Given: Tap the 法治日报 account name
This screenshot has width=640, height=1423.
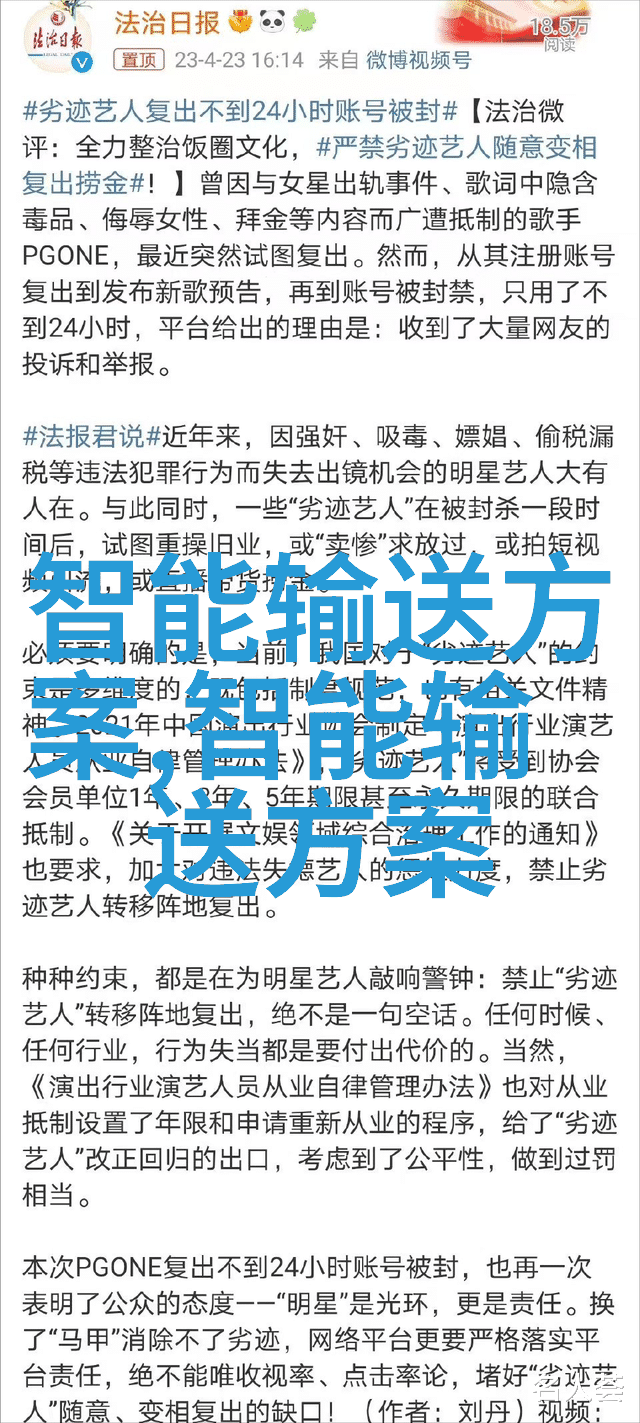Looking at the screenshot, I should (168, 21).
